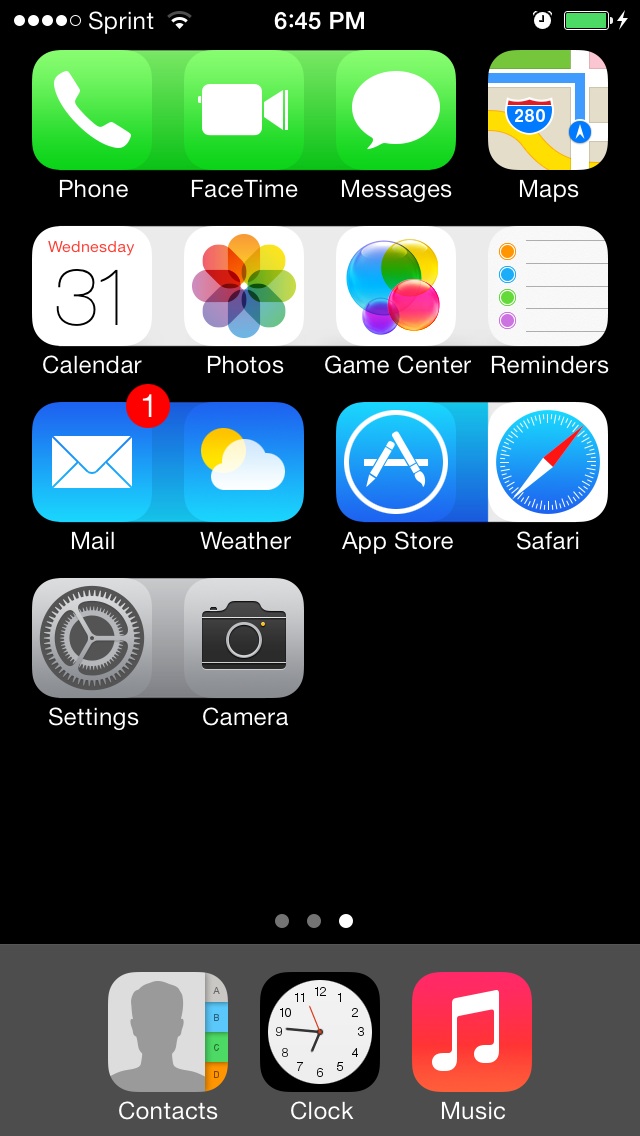
Task: Open Messages
Action: (x=396, y=110)
